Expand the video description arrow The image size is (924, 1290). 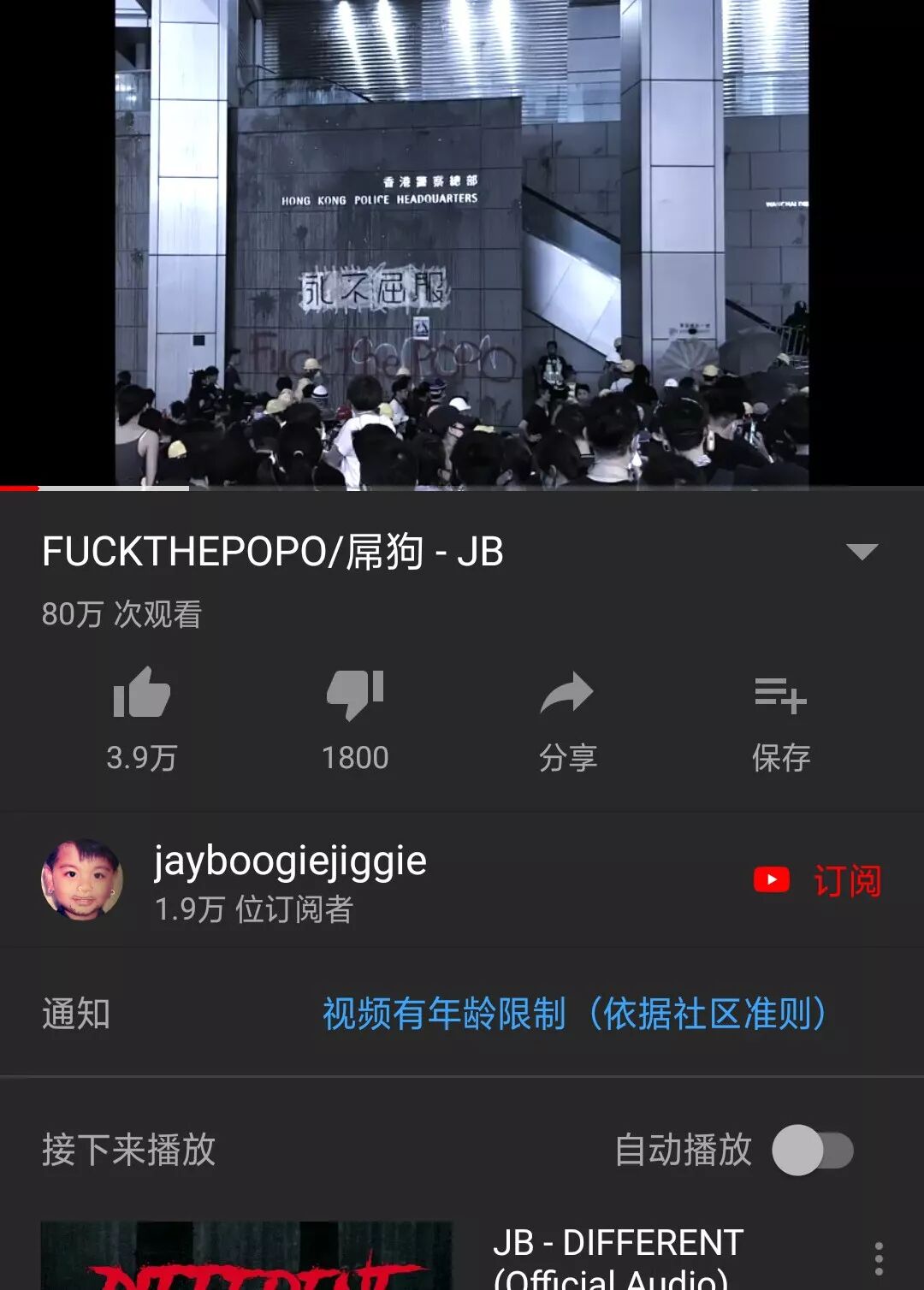[862, 552]
